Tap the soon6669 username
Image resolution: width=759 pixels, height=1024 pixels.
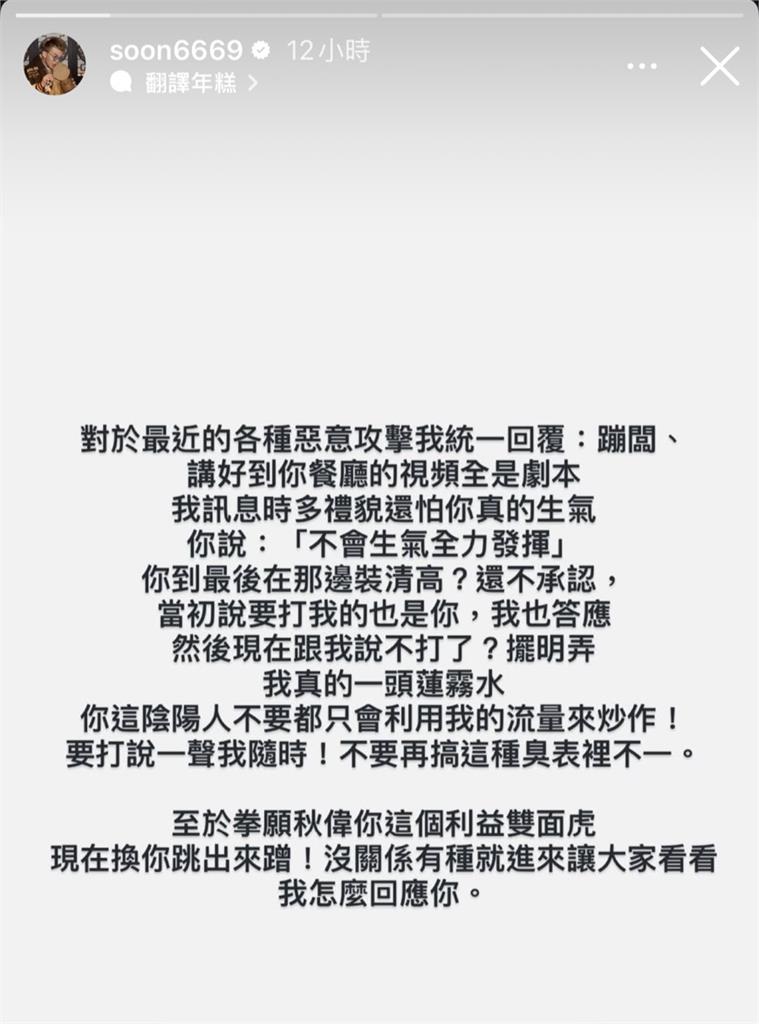[x=176, y=51]
